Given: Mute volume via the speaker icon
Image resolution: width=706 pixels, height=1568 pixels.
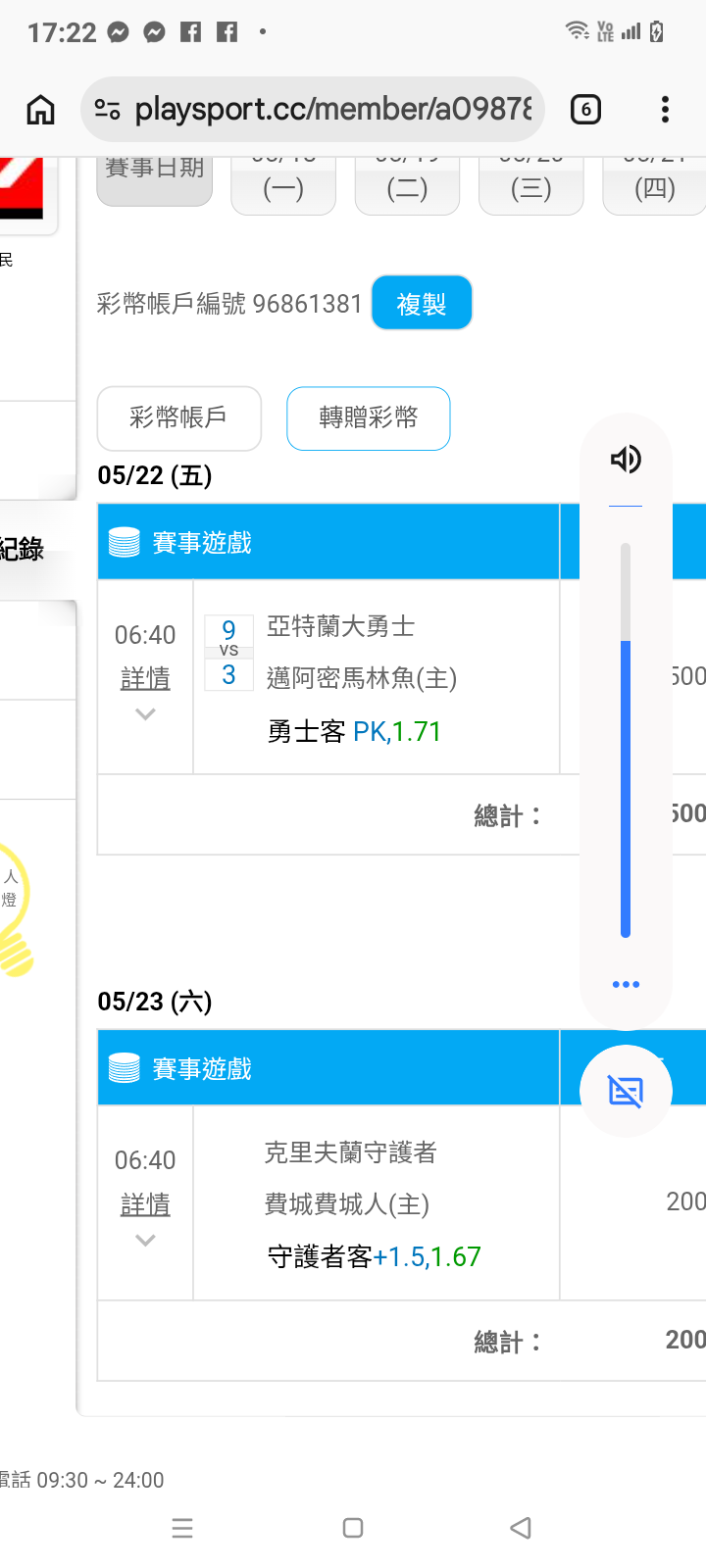Looking at the screenshot, I should pyautogui.click(x=626, y=459).
